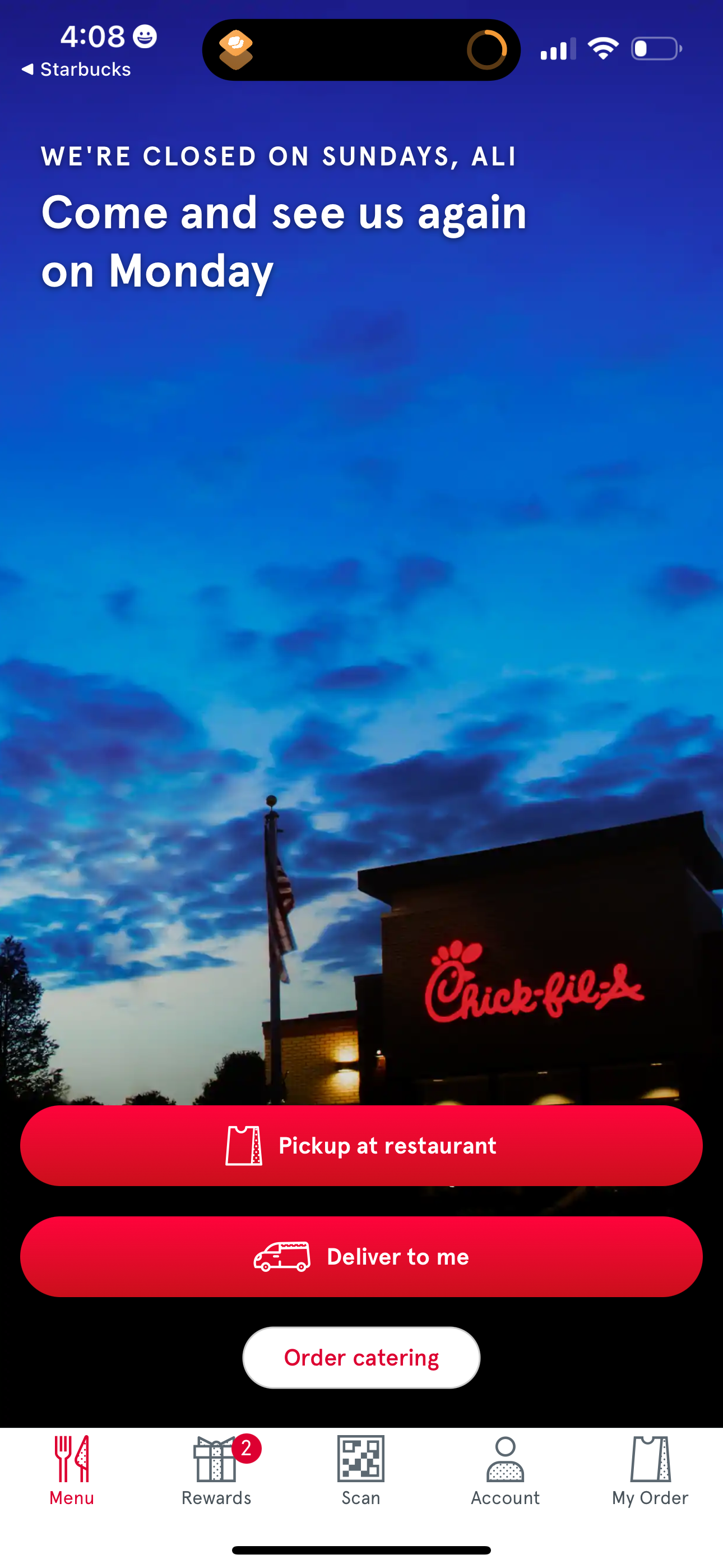Tap Deliver to me

(361, 1256)
